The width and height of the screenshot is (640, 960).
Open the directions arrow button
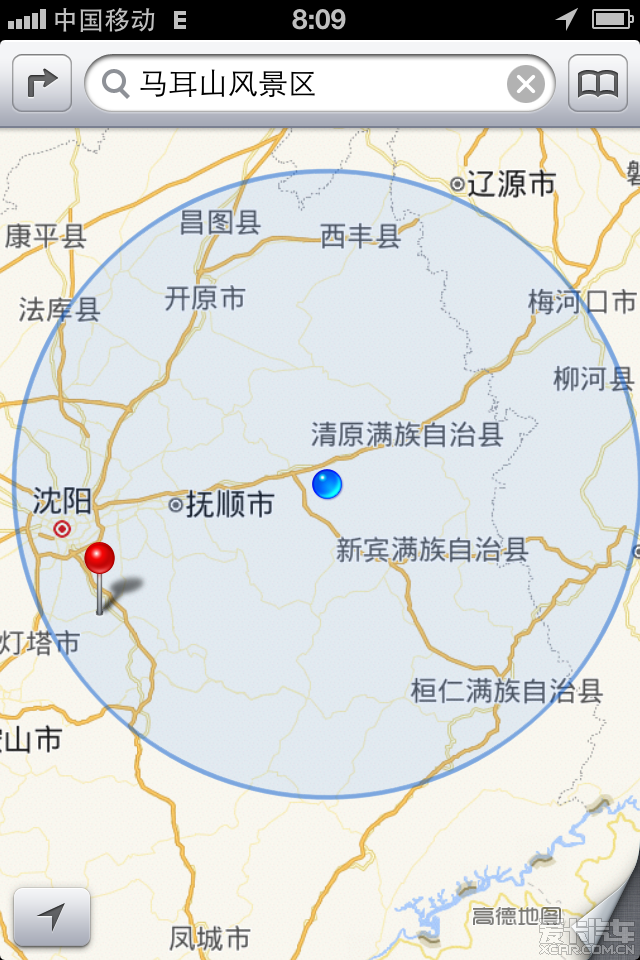(x=42, y=84)
